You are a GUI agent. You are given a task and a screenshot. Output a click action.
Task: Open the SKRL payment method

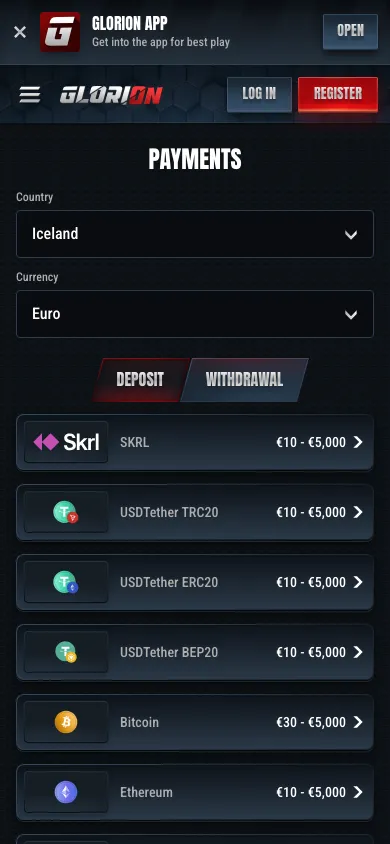click(195, 442)
